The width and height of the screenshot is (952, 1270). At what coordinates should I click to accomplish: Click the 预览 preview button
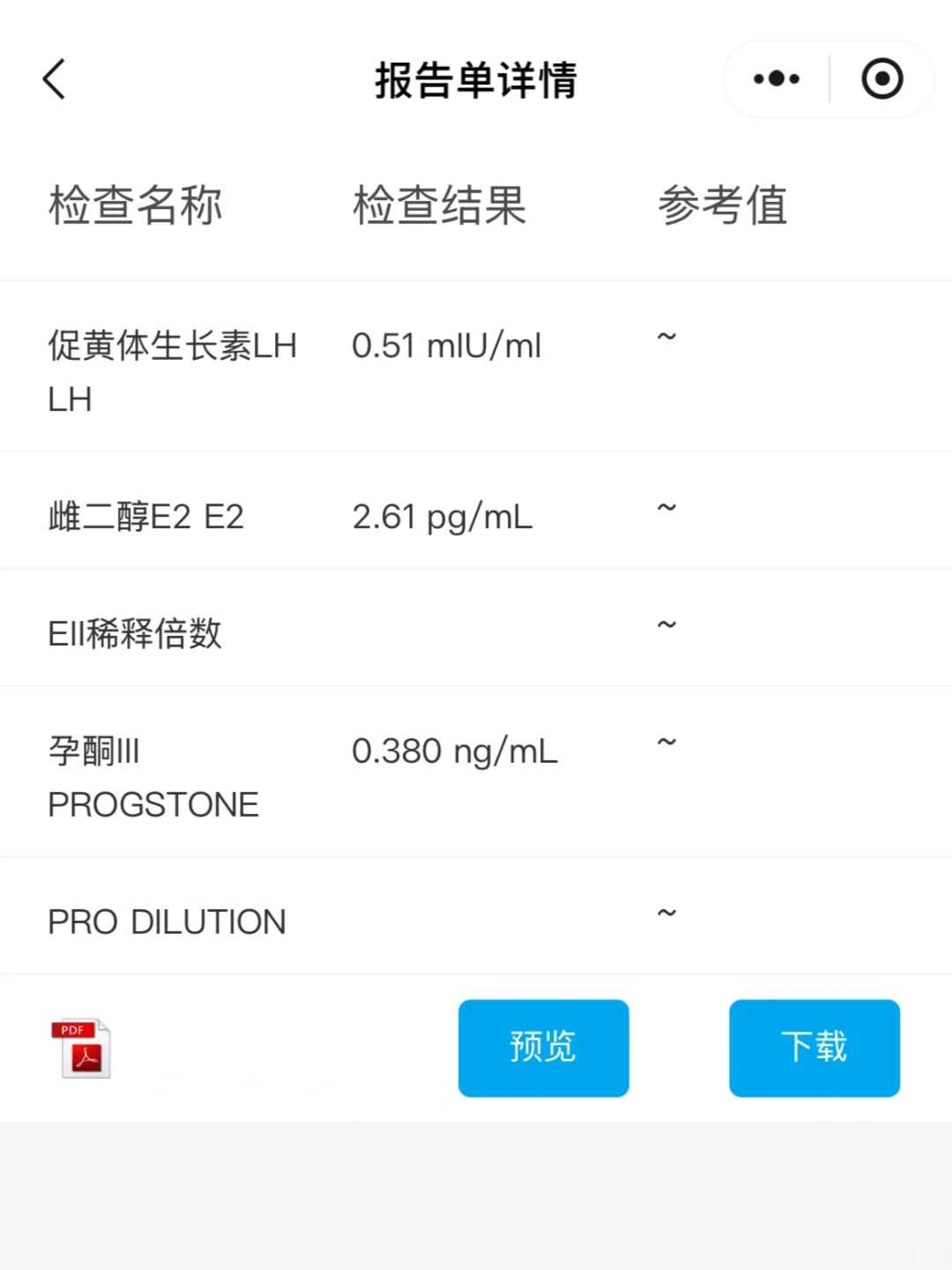pos(543,1047)
